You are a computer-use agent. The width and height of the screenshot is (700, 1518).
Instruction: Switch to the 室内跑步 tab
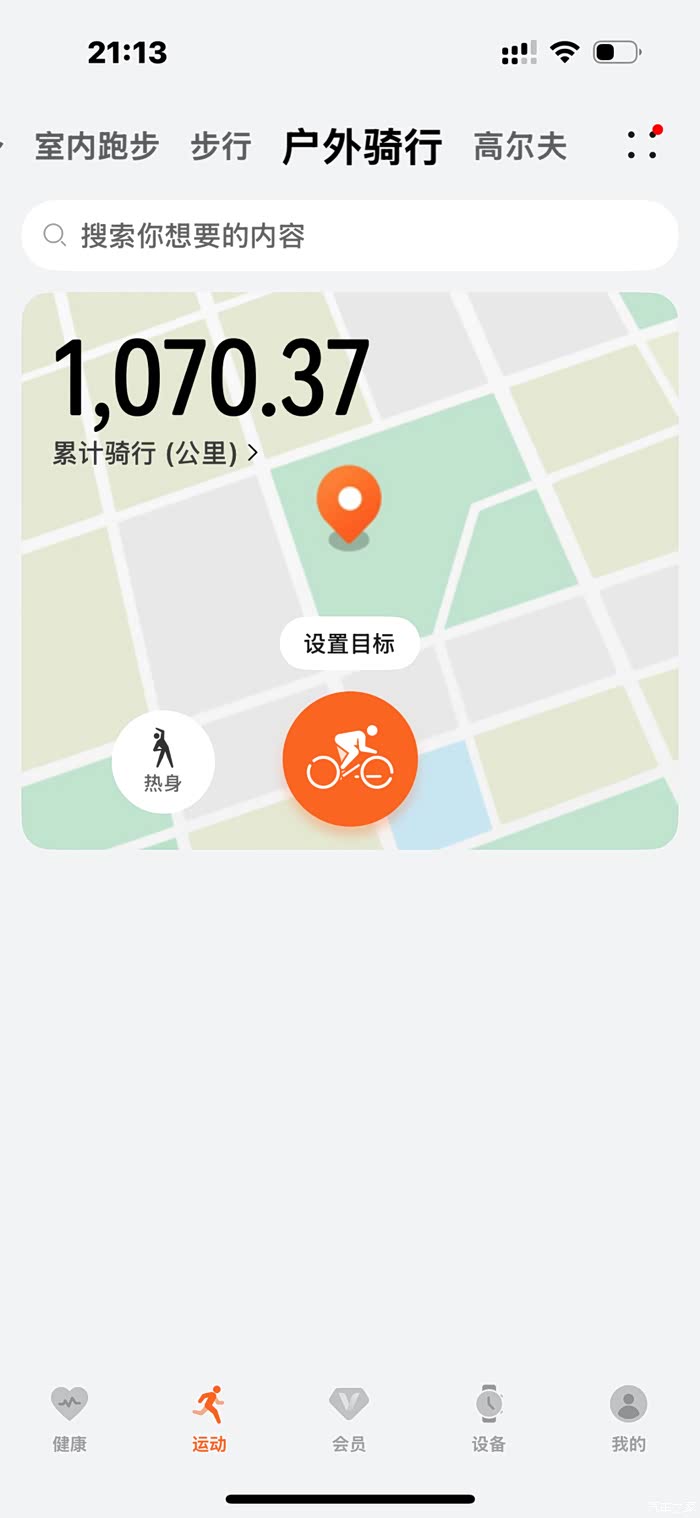click(x=97, y=146)
